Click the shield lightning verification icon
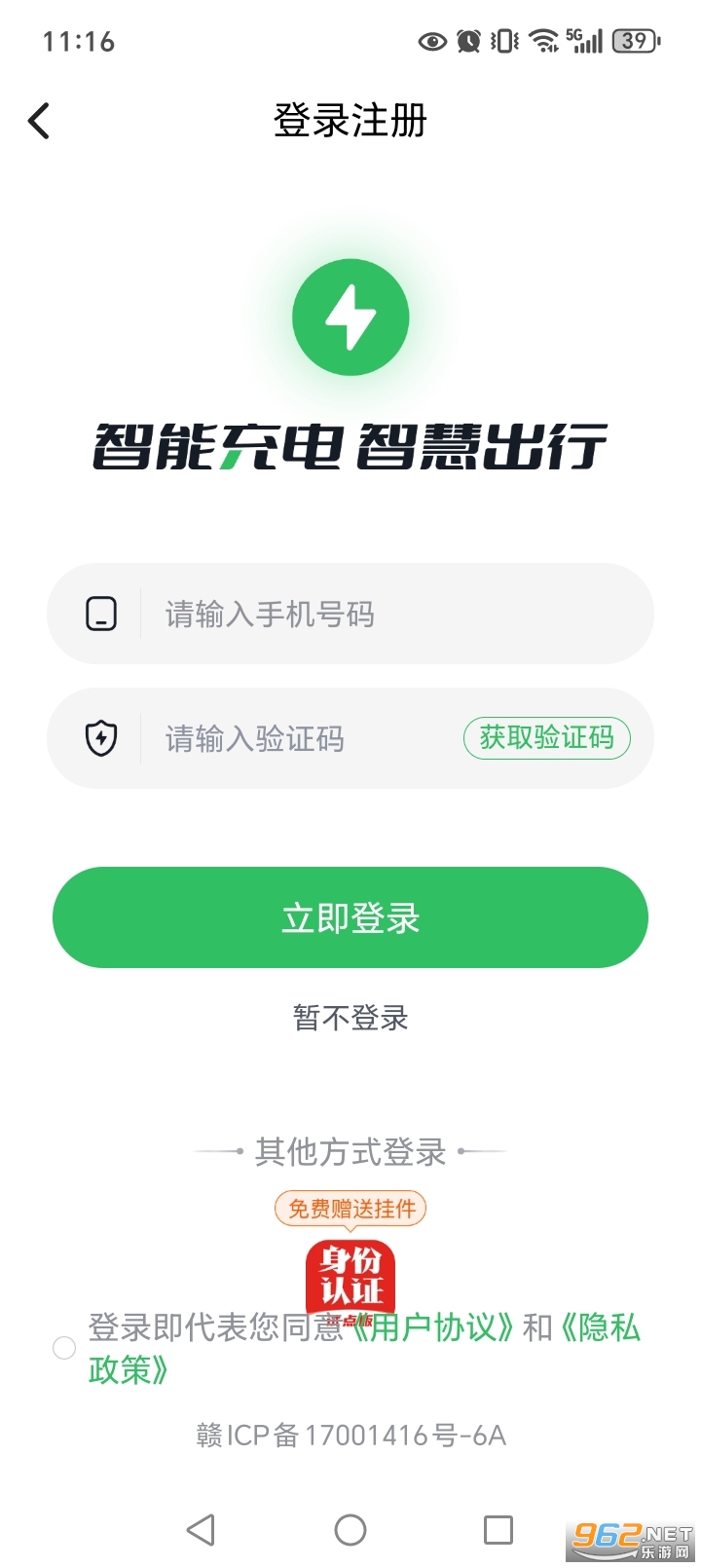The image size is (701, 1568). [x=101, y=738]
